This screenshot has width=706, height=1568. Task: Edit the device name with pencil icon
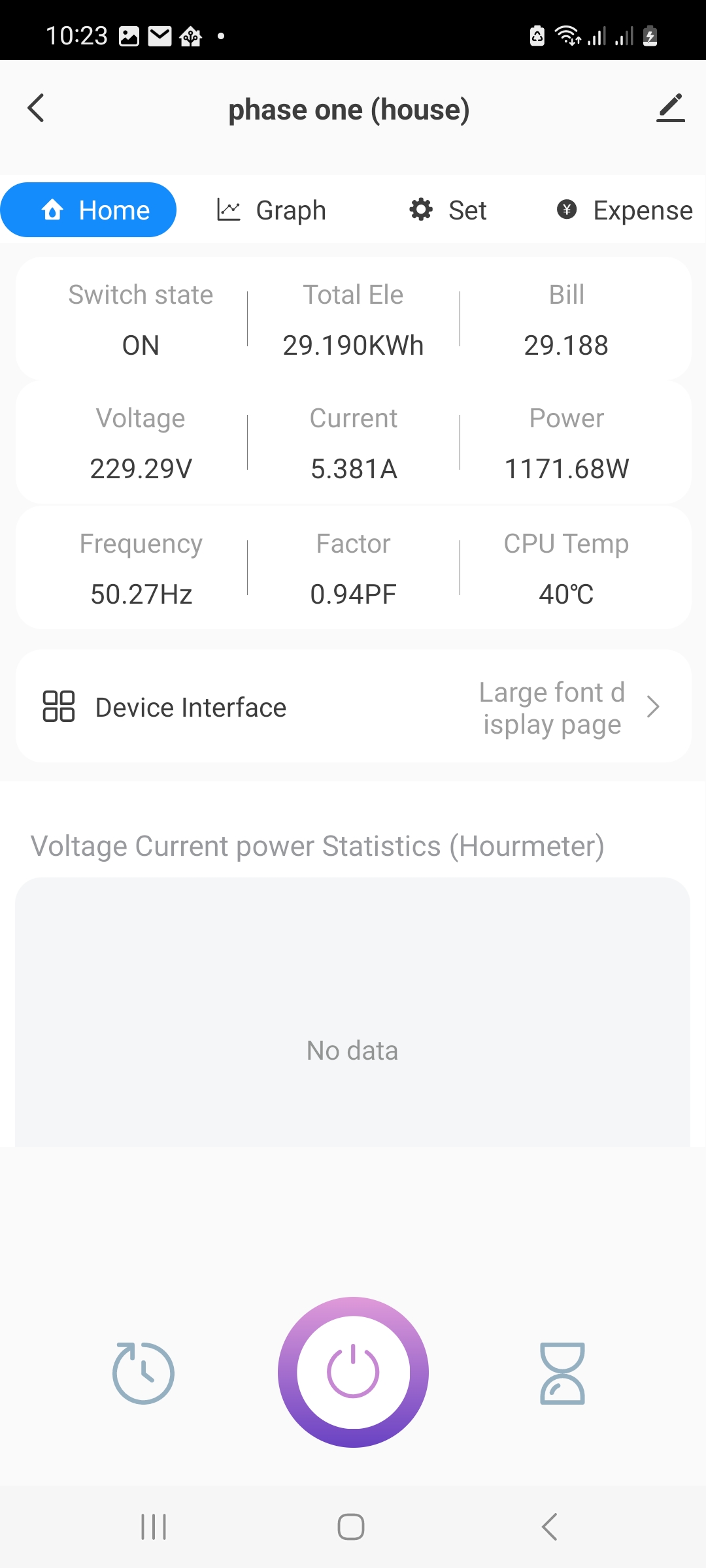tap(671, 108)
